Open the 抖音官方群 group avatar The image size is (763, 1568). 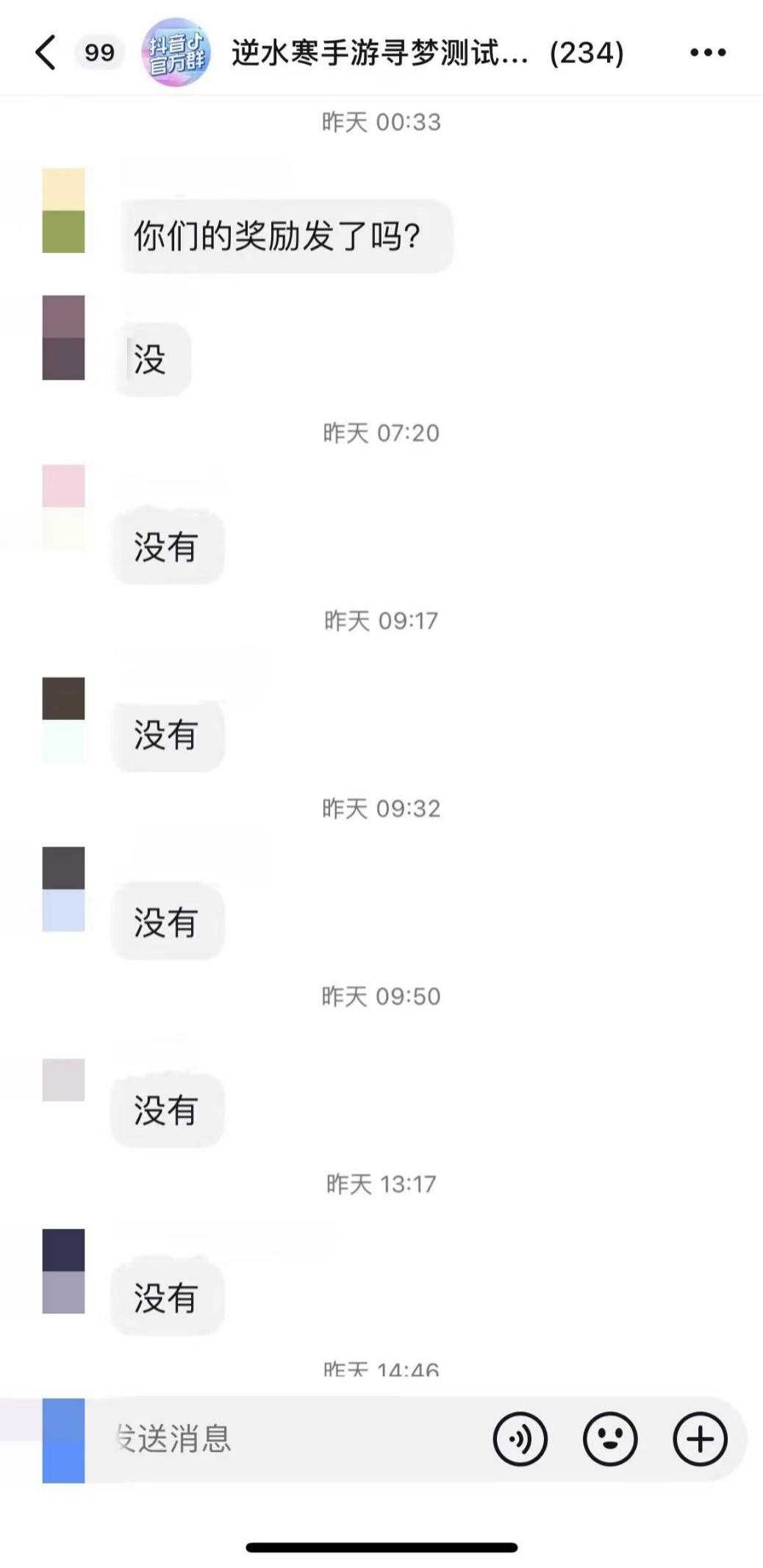click(x=176, y=53)
